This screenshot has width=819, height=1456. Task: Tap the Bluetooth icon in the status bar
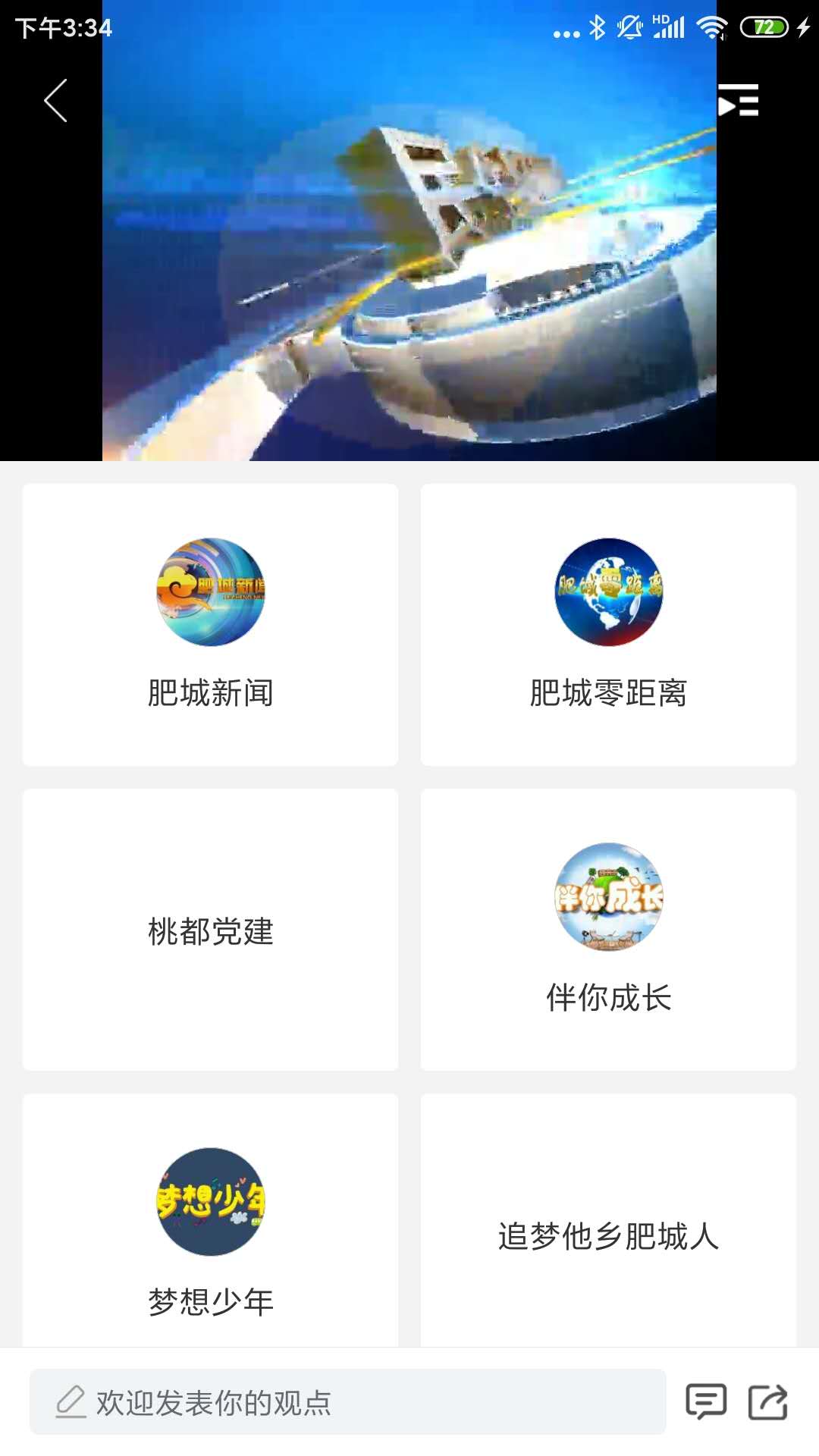point(598,28)
